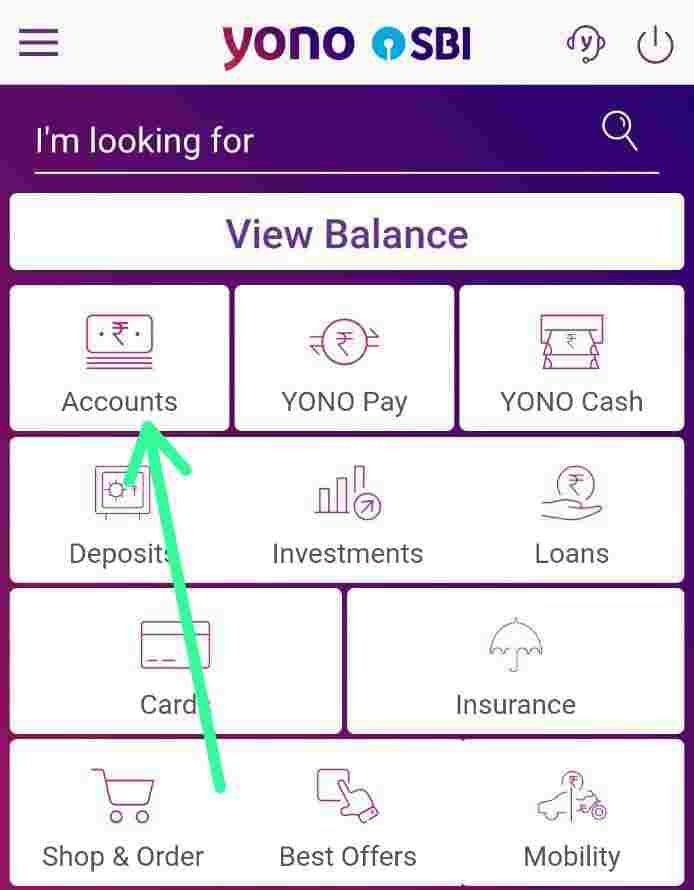Select YONO Cash
Image resolution: width=694 pixels, height=890 pixels.
(571, 359)
